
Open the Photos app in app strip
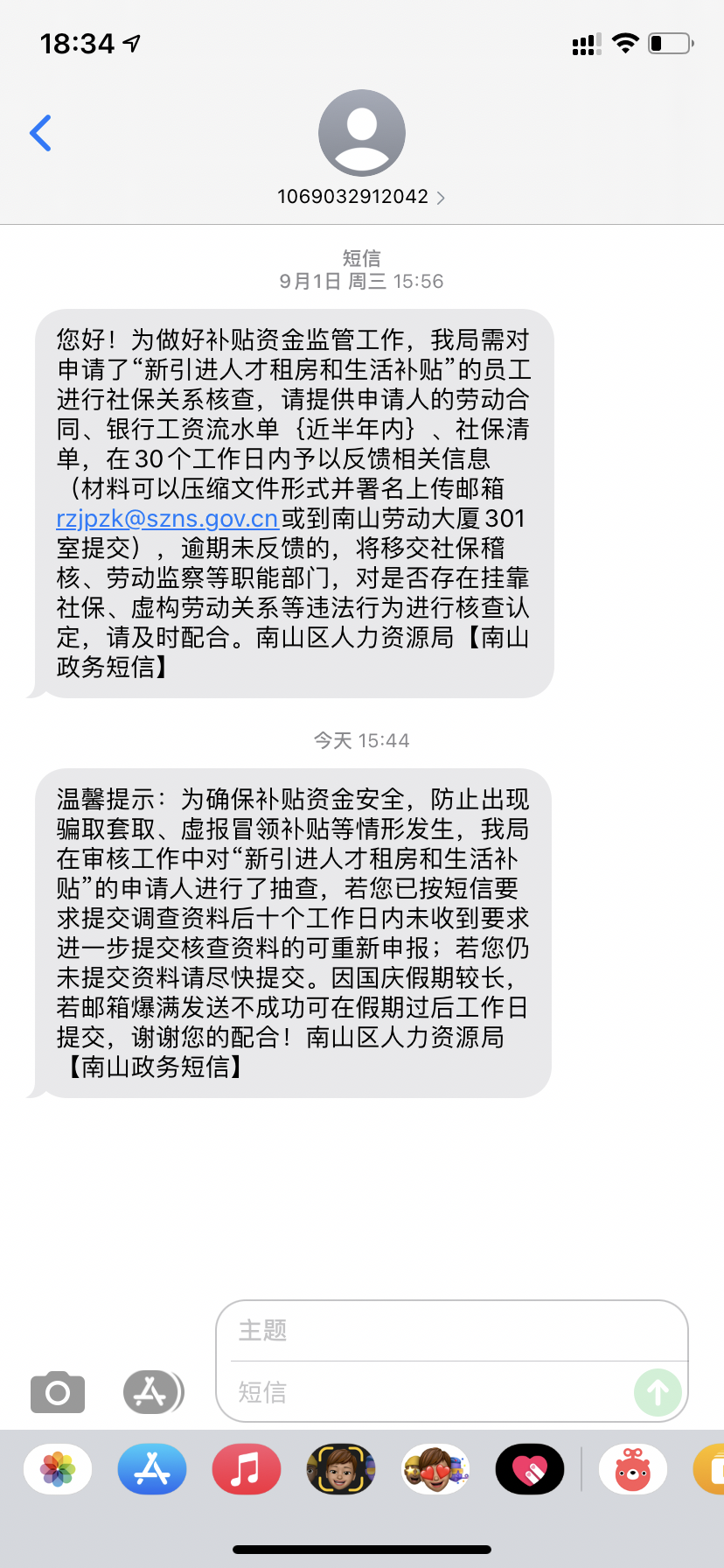tap(58, 1468)
